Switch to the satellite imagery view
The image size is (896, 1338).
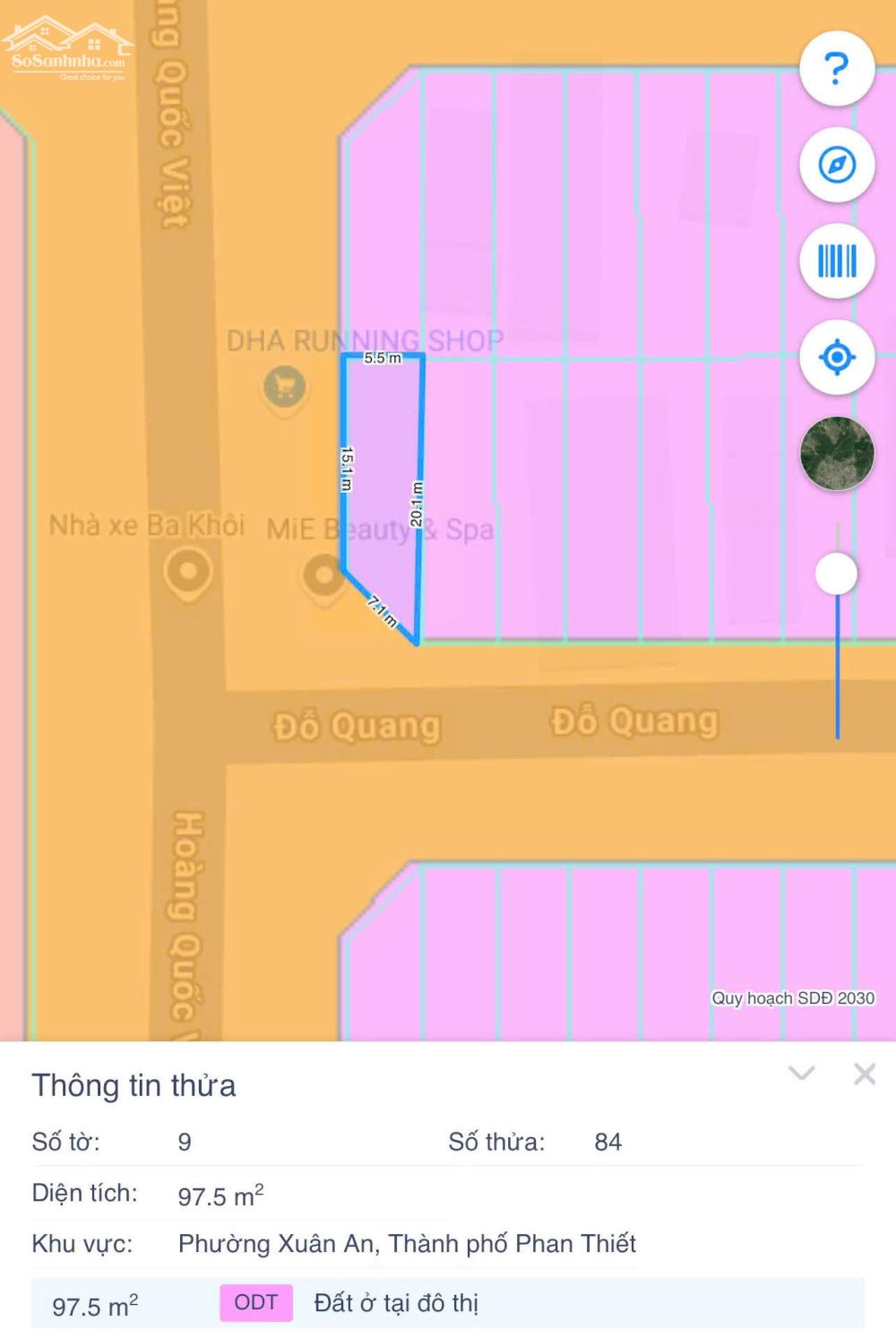(x=836, y=453)
